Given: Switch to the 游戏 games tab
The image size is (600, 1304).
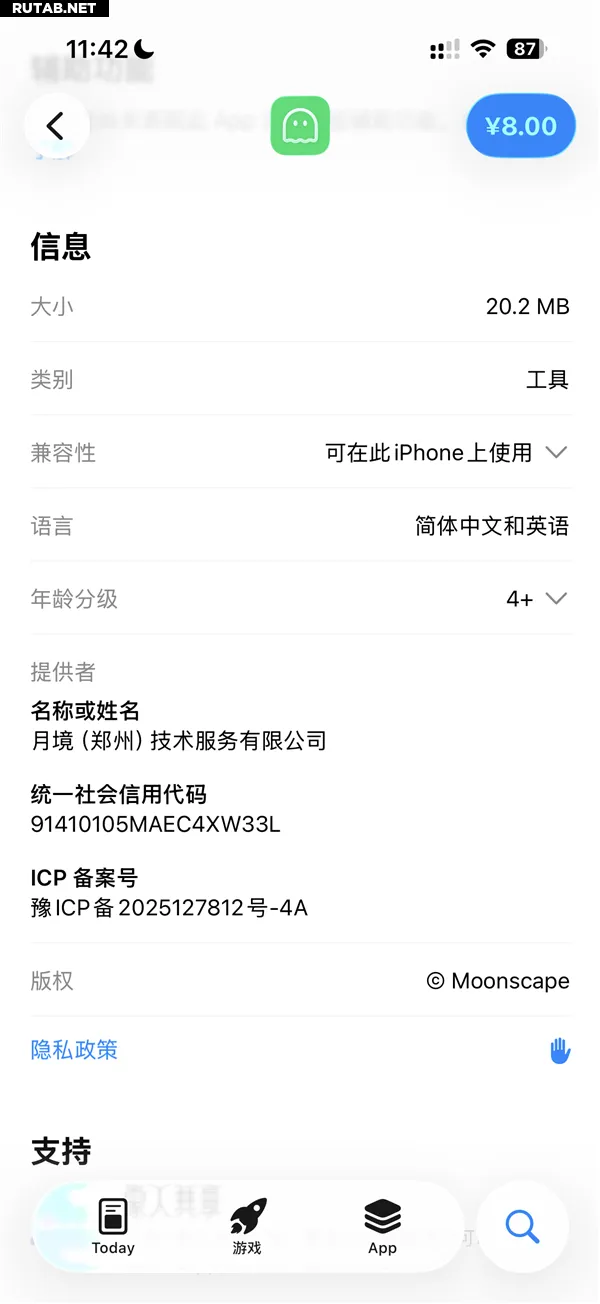Looking at the screenshot, I should pyautogui.click(x=247, y=1226).
